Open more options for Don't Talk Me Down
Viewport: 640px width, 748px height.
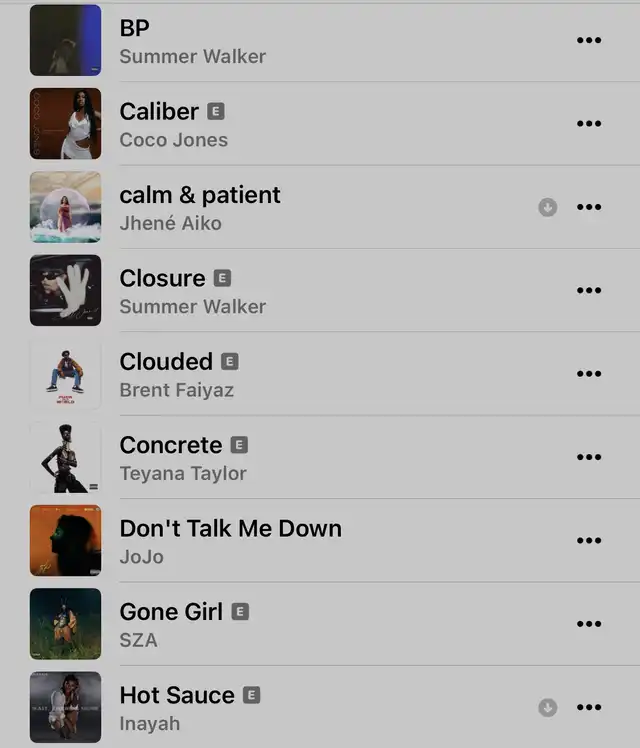589,541
